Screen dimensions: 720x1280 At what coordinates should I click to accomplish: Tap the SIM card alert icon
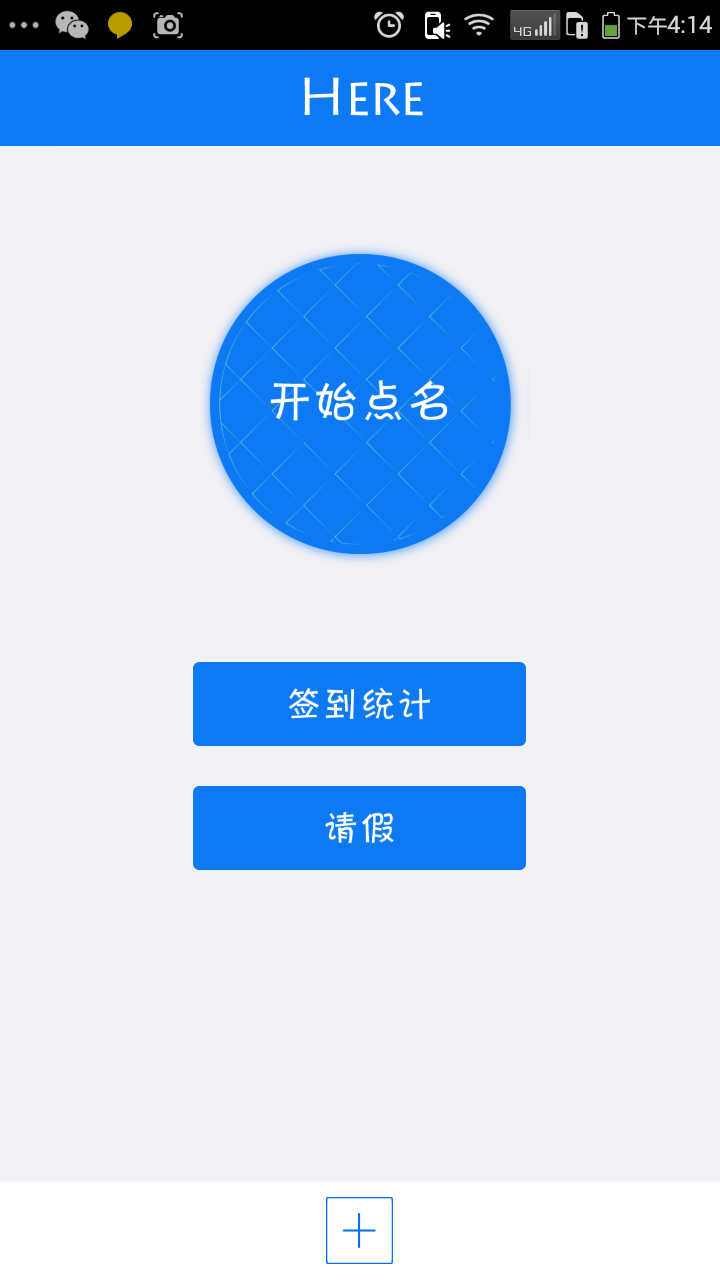[577, 23]
